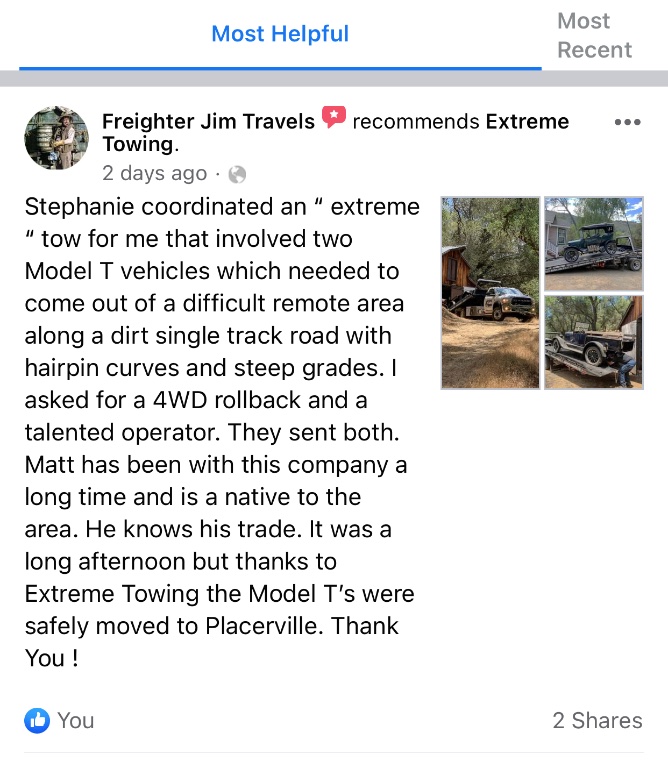Open the Extreme Towing page link
Viewport: 668px width, 768px height.
tap(527, 122)
